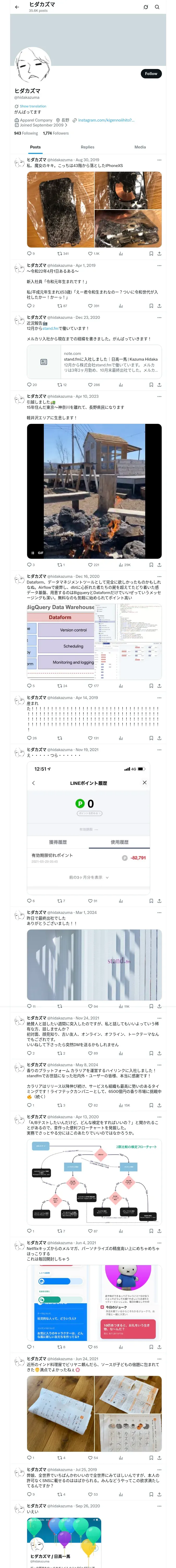Bookmark the Dataform post from Dec 16, 2020
This screenshot has height=1568, width=176.
pos(151,685)
